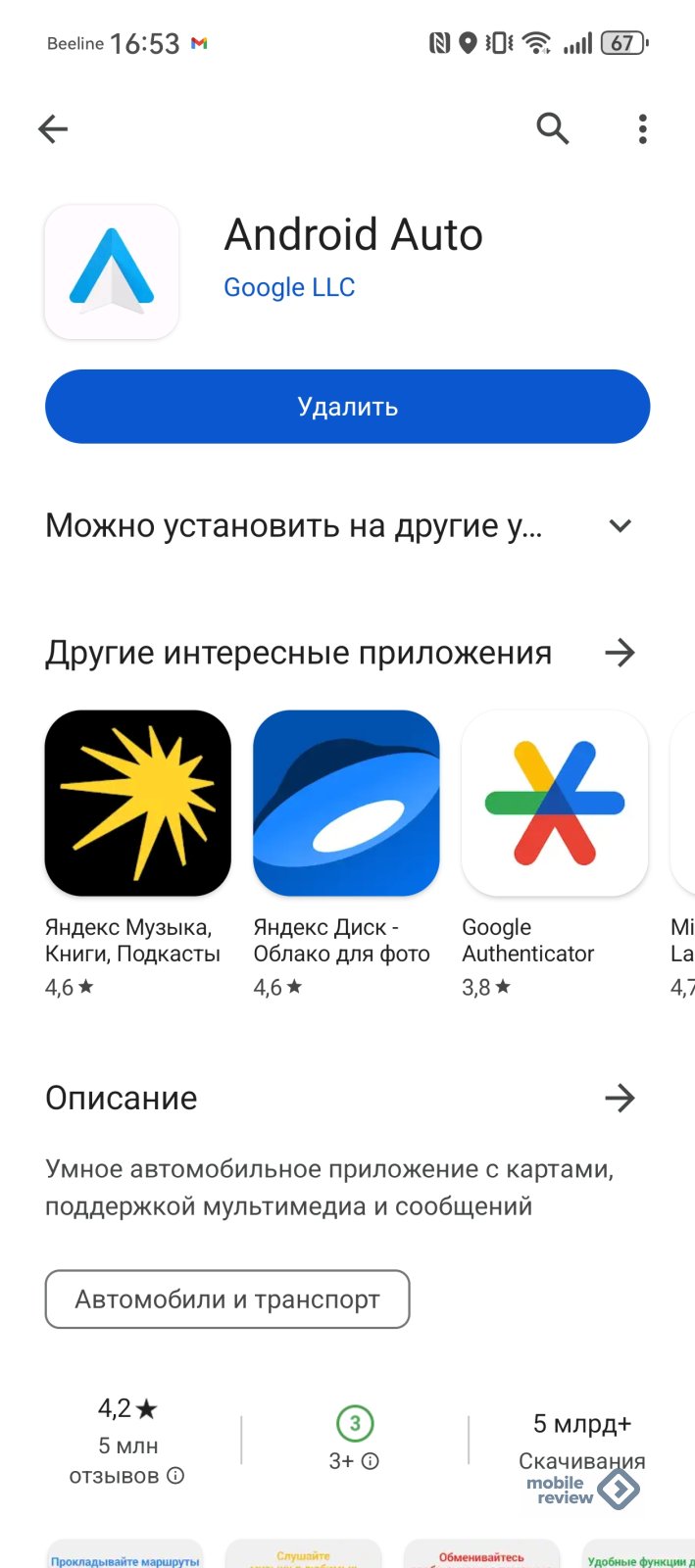Open the Google Authenticator app card
This screenshot has height=1568, width=695.
pyautogui.click(x=555, y=853)
